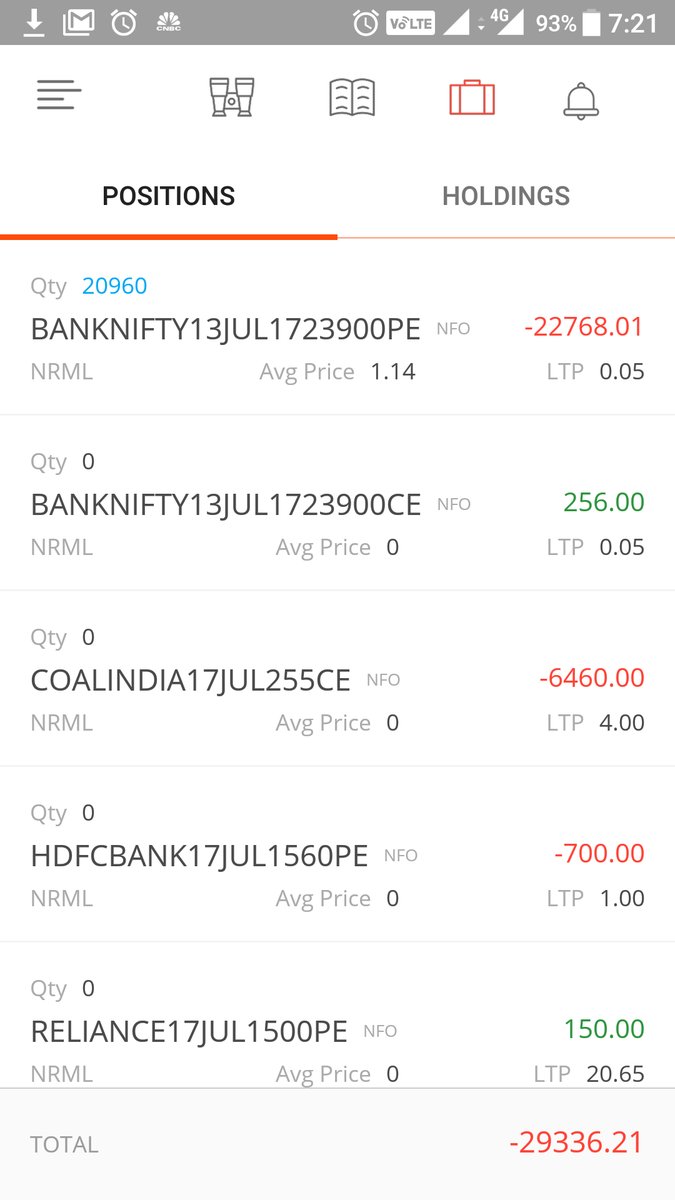Tap the HDFCBANK17JUL1560PE position row
The width and height of the screenshot is (675, 1200).
point(337,855)
